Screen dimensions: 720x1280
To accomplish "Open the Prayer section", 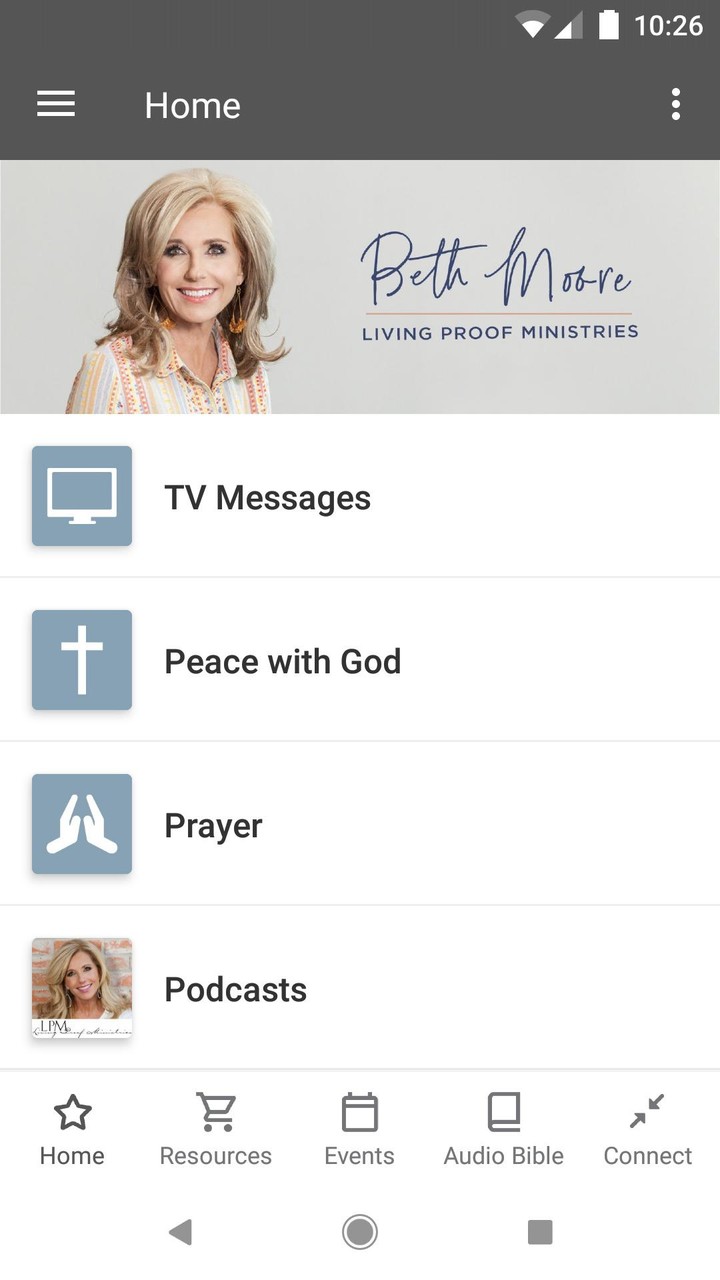I will 213,824.
